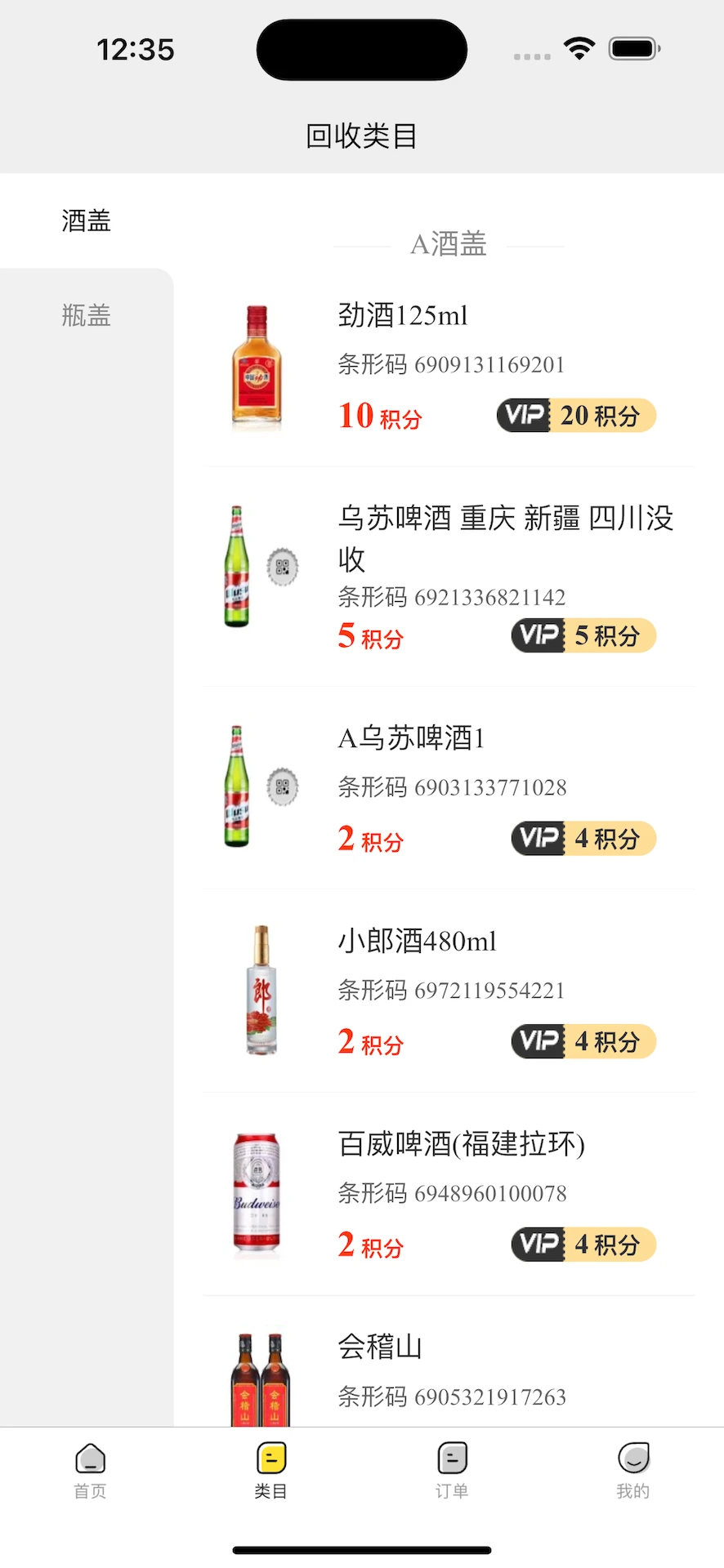Click the VIP badge on 劲酒125ml row
The width and height of the screenshot is (724, 1568).
tap(575, 416)
